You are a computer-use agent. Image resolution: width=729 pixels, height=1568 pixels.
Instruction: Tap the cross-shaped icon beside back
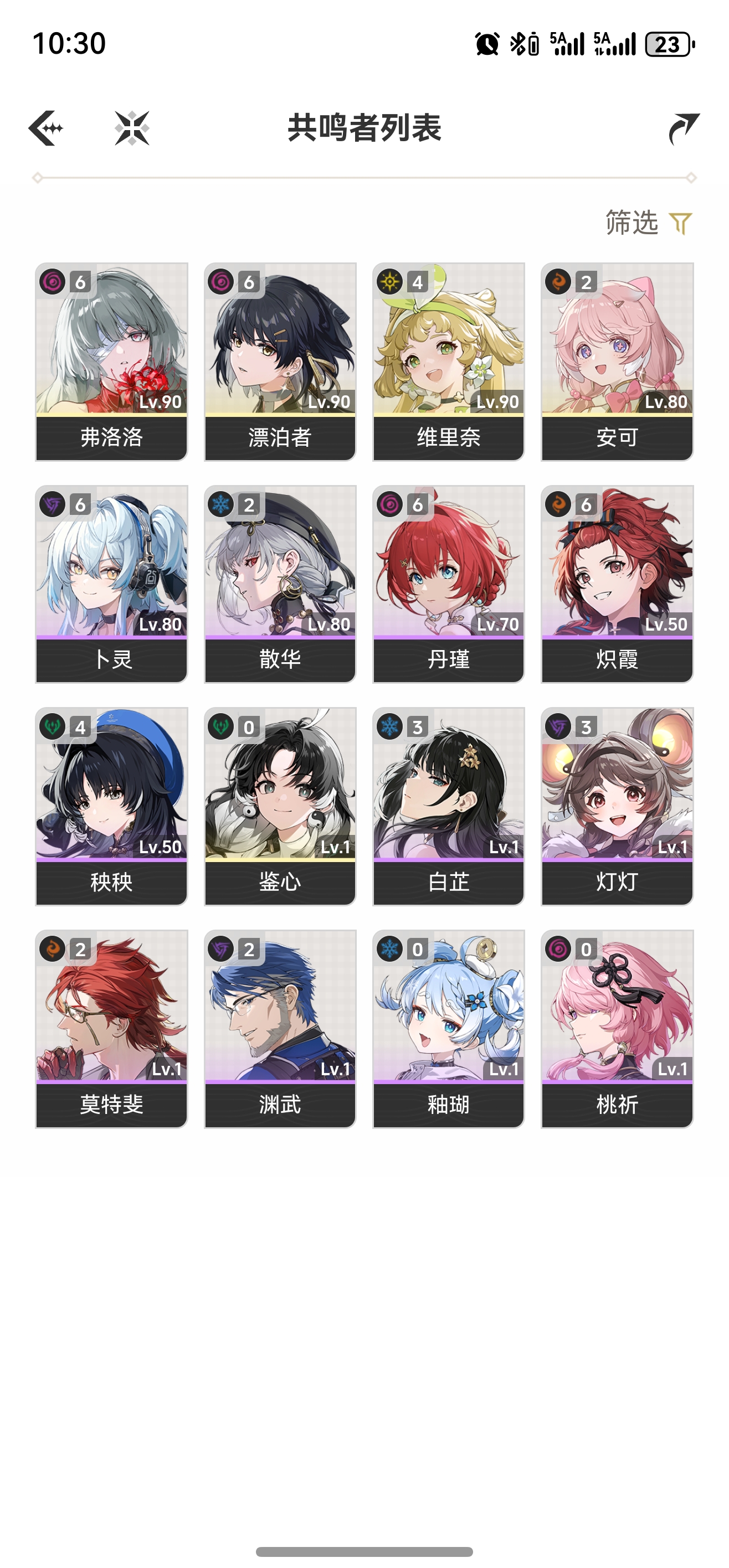coord(132,128)
